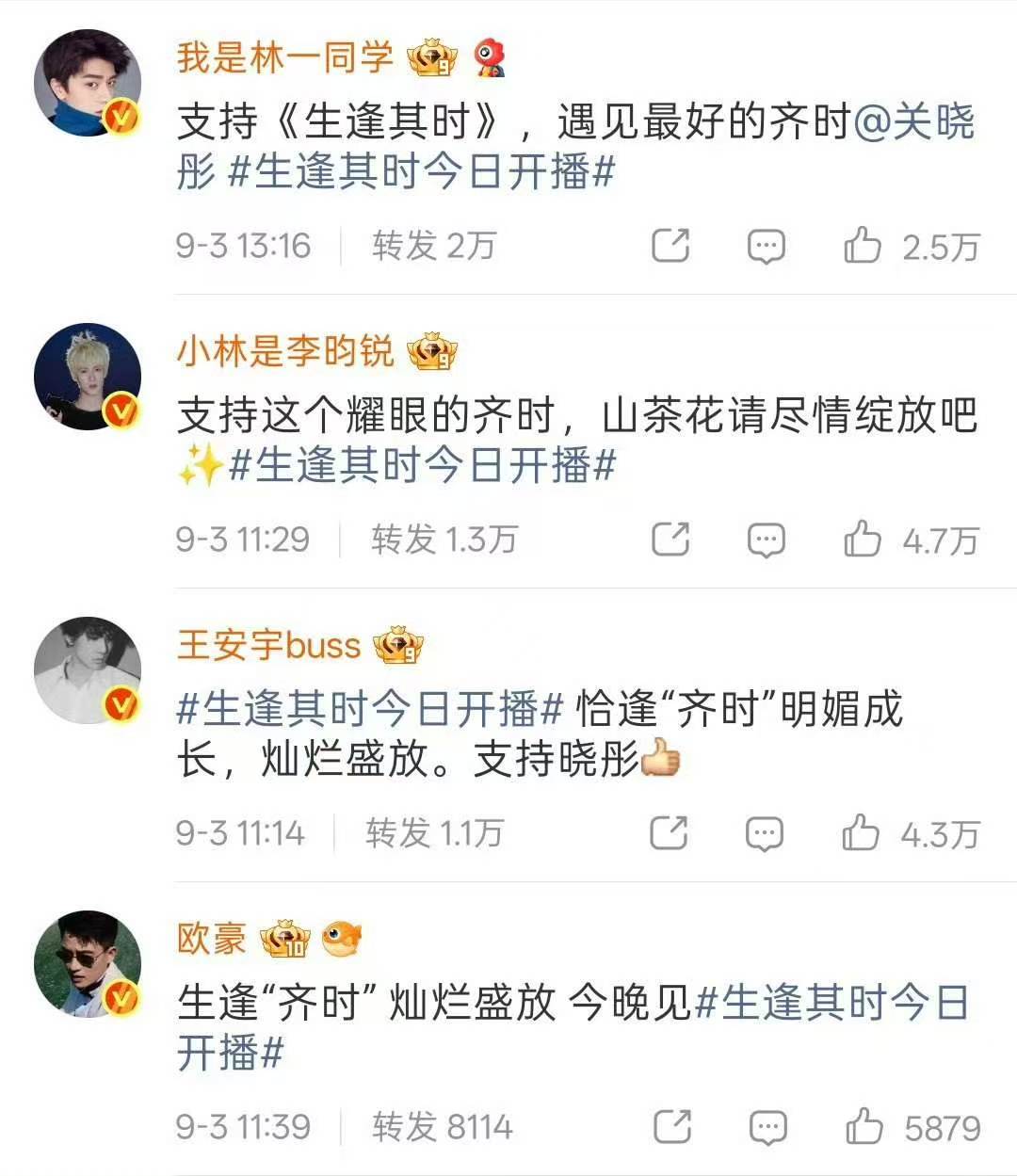View 欧豪's profile via his avatar

[88, 964]
